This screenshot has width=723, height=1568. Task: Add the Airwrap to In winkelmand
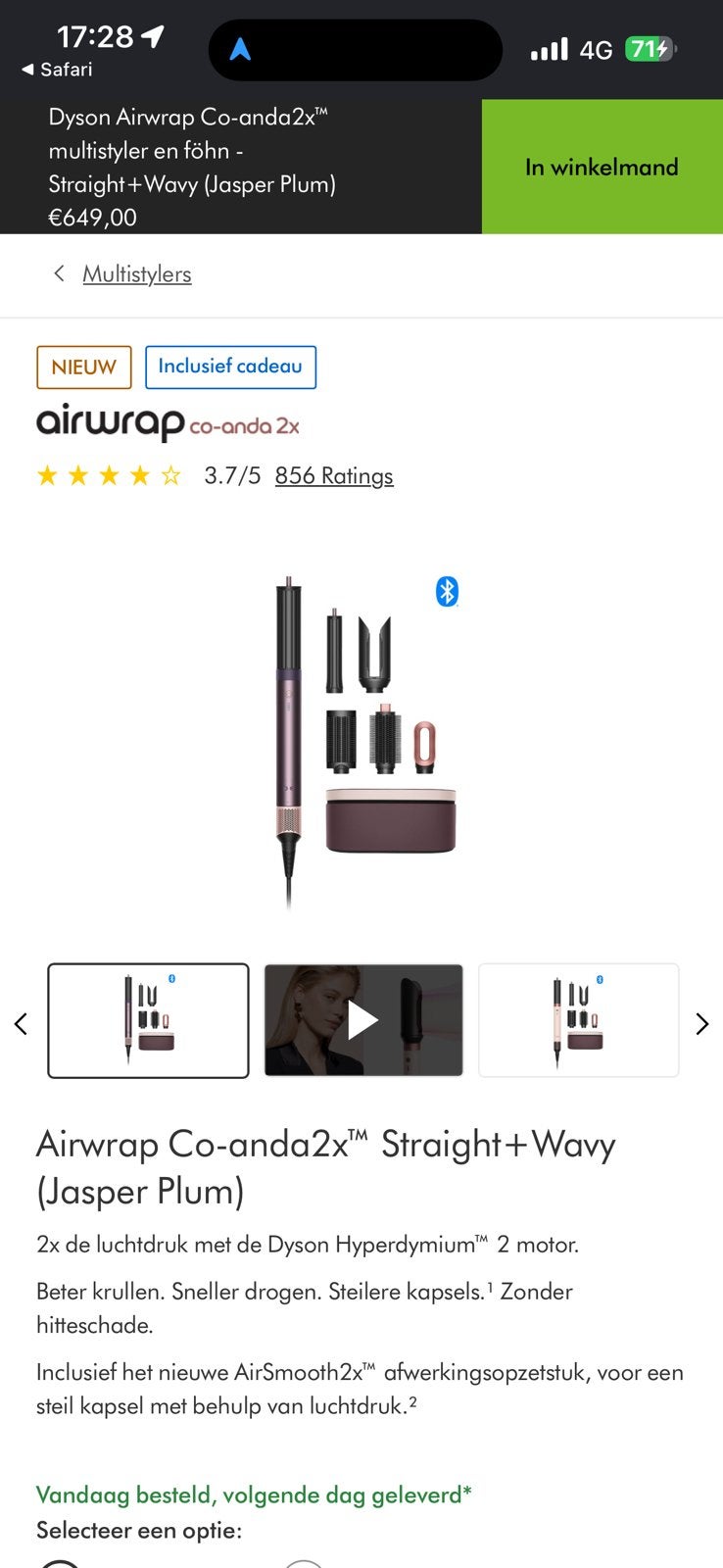(x=602, y=167)
